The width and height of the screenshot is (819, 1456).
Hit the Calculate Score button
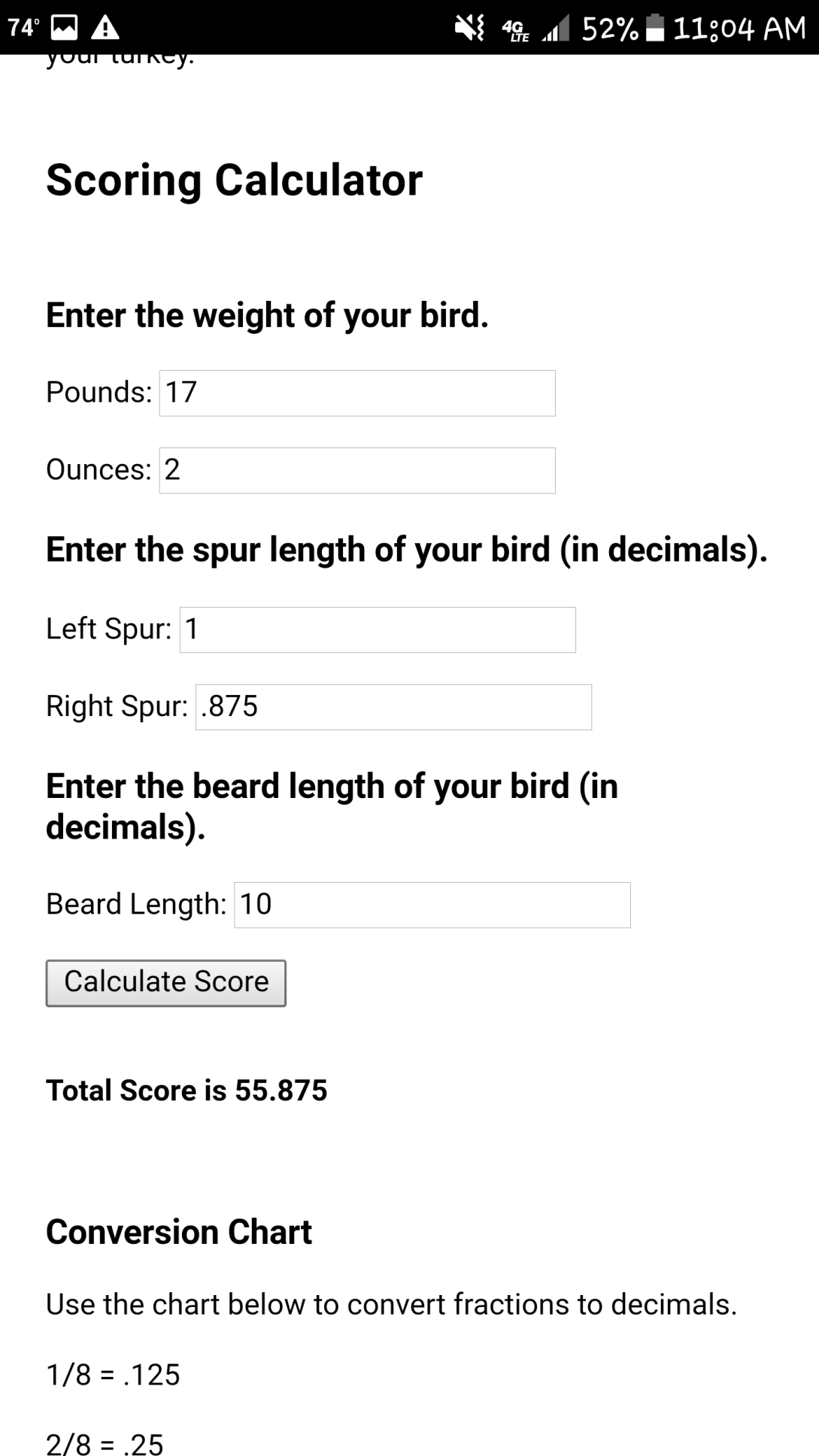(166, 983)
